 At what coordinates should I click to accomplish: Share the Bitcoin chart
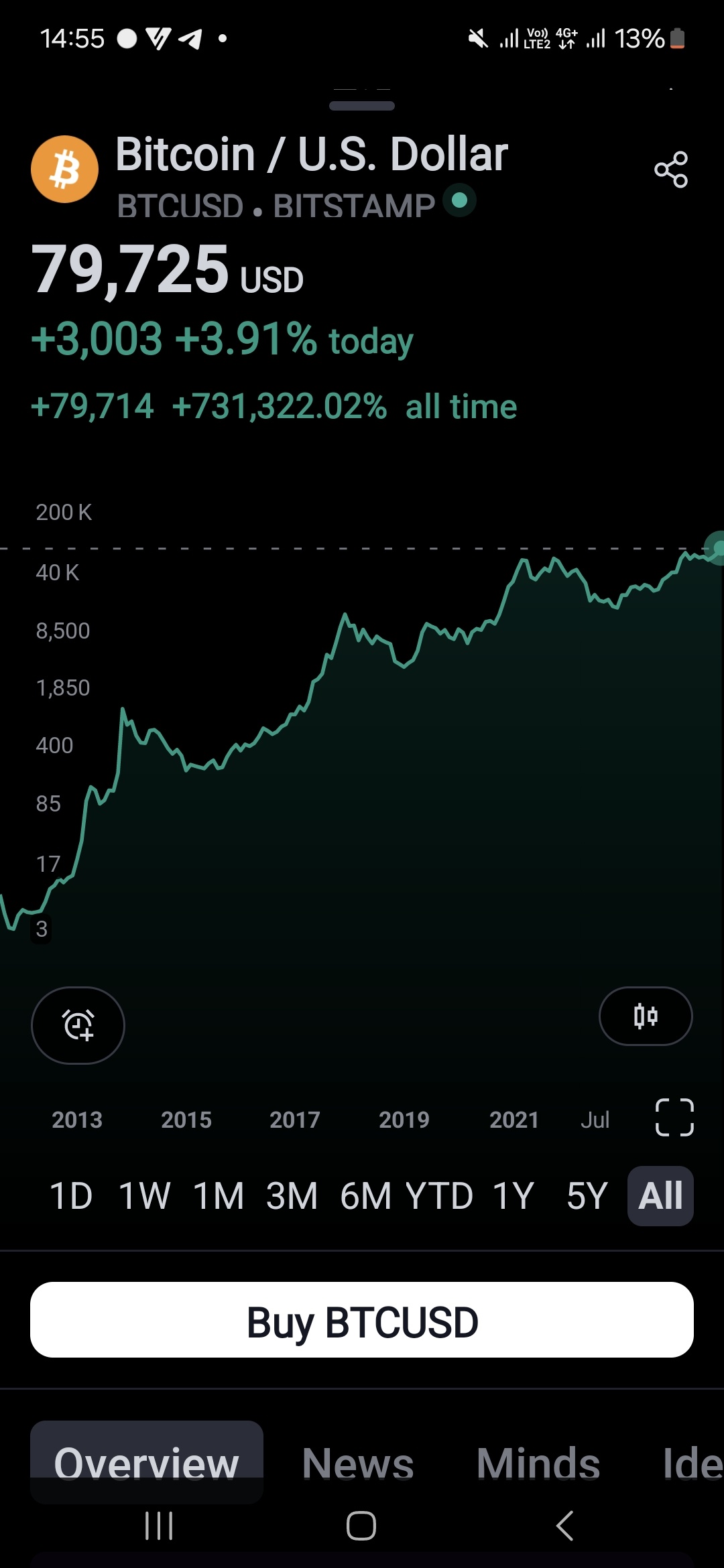[x=671, y=170]
